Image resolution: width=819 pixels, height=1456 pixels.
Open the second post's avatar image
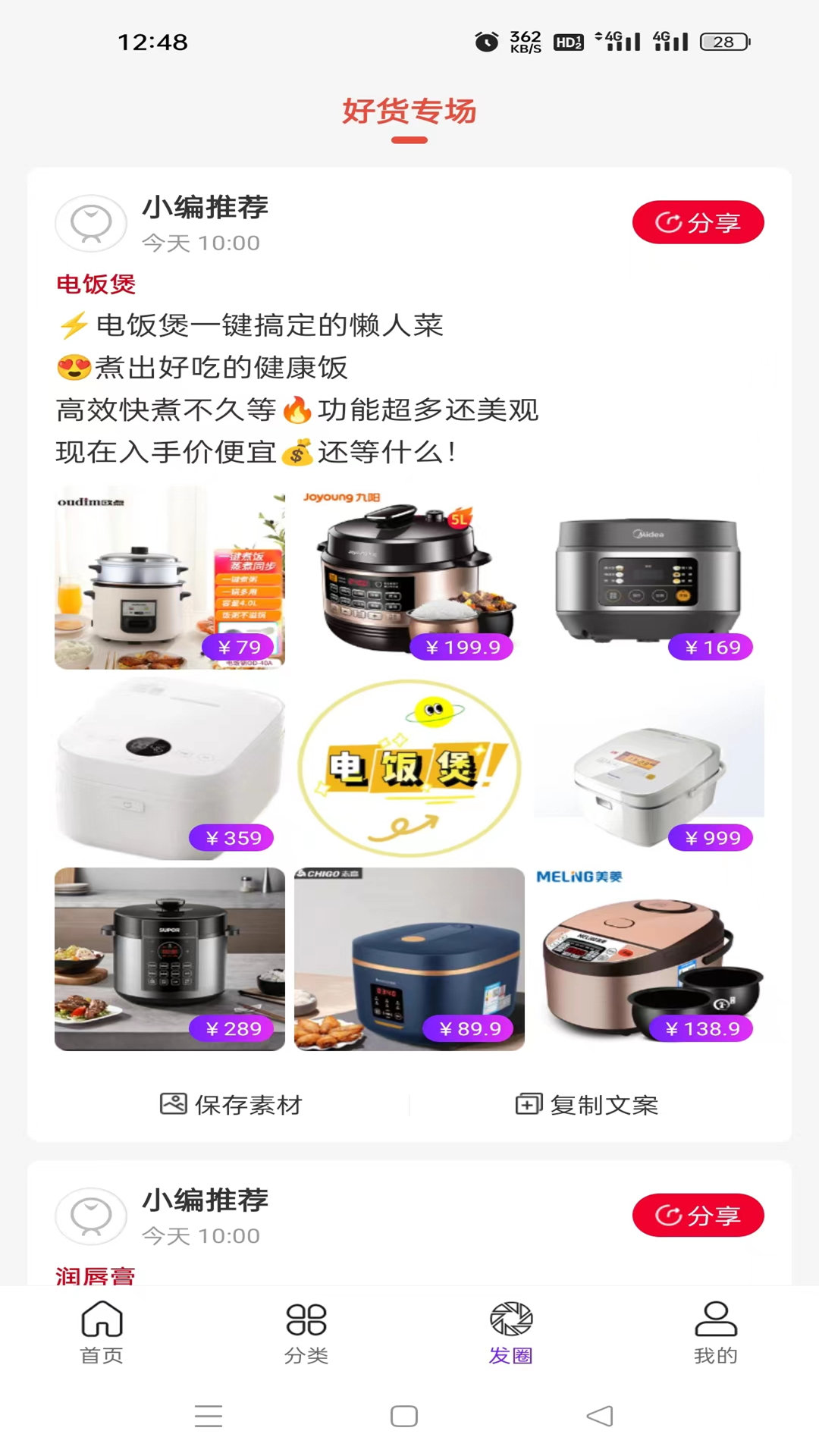coord(91,1215)
